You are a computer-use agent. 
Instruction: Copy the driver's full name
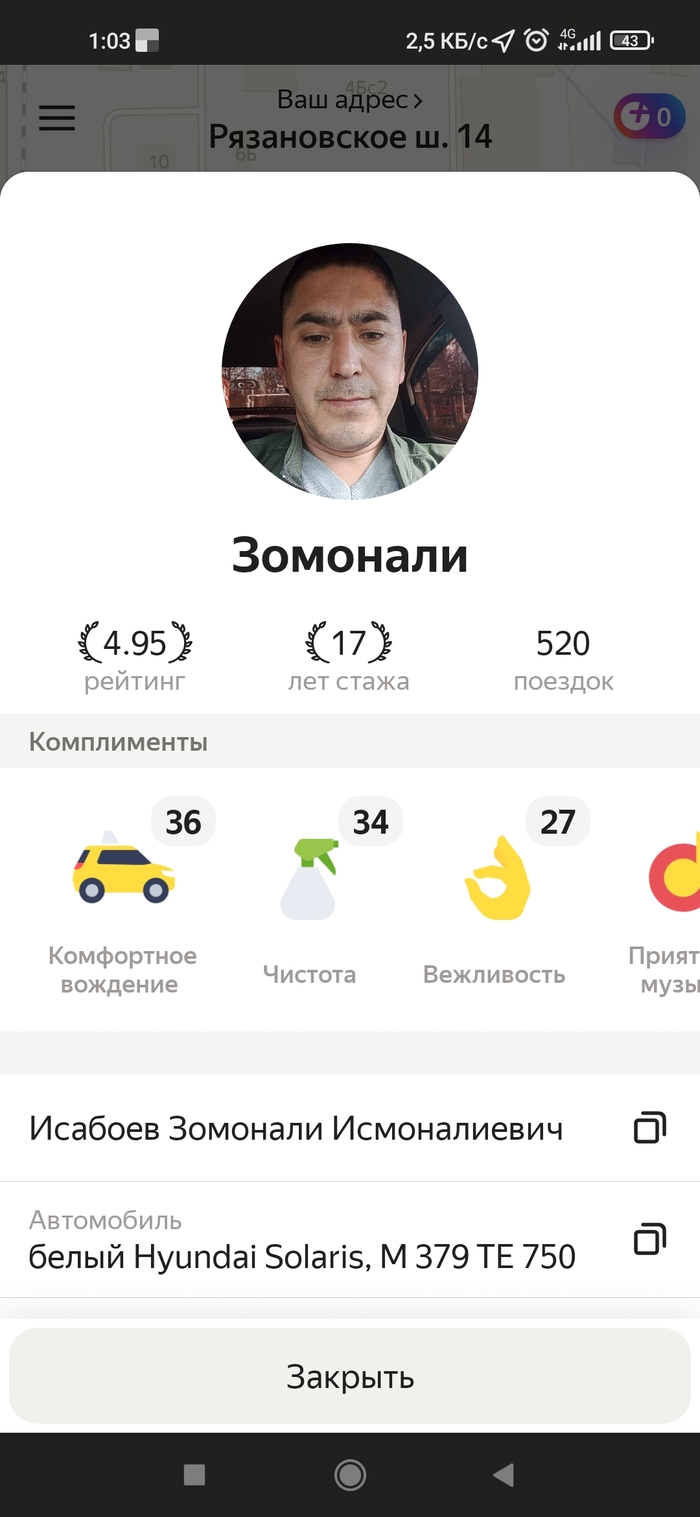click(x=649, y=1128)
